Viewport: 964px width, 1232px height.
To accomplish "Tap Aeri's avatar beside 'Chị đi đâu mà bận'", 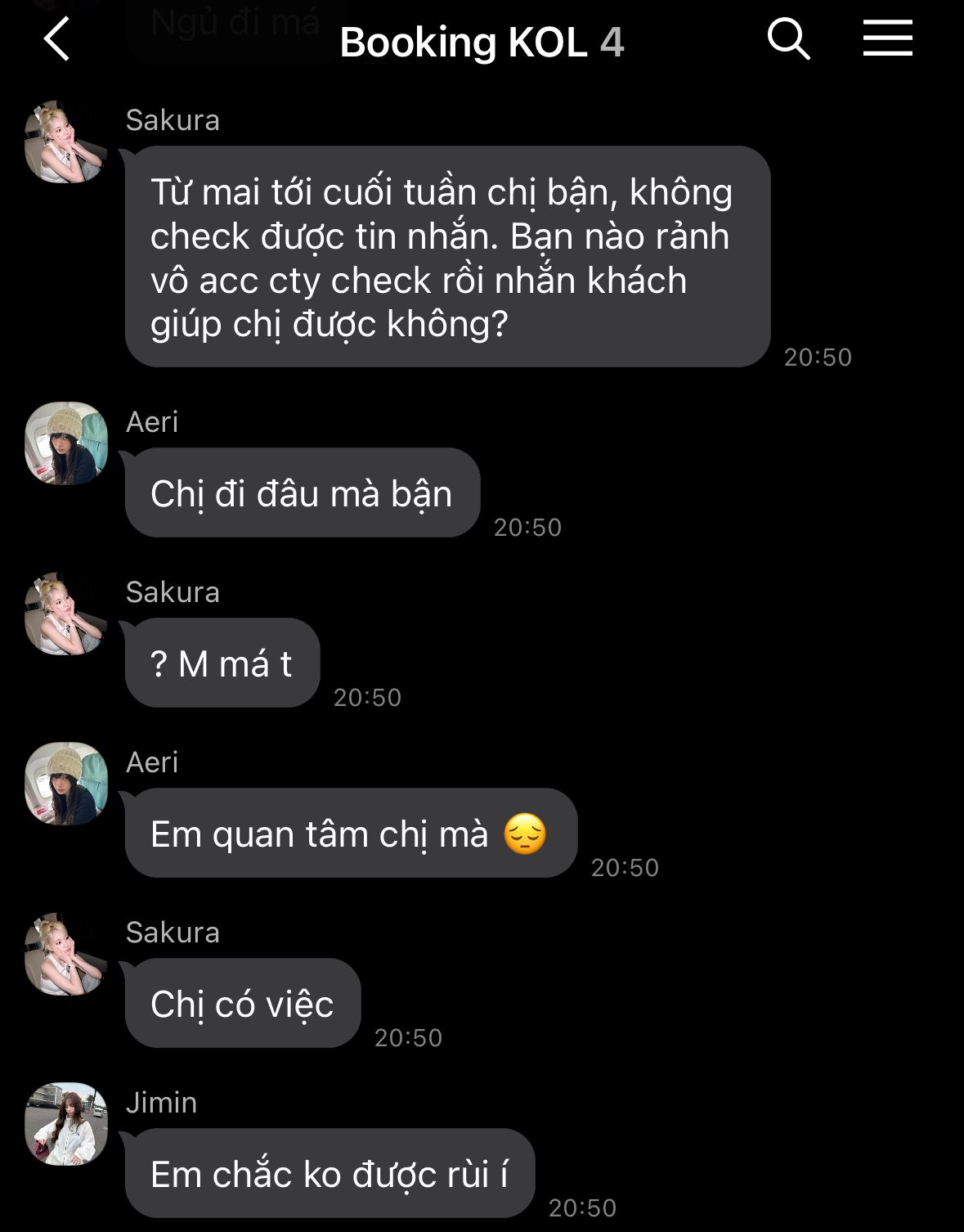I will pos(66,443).
